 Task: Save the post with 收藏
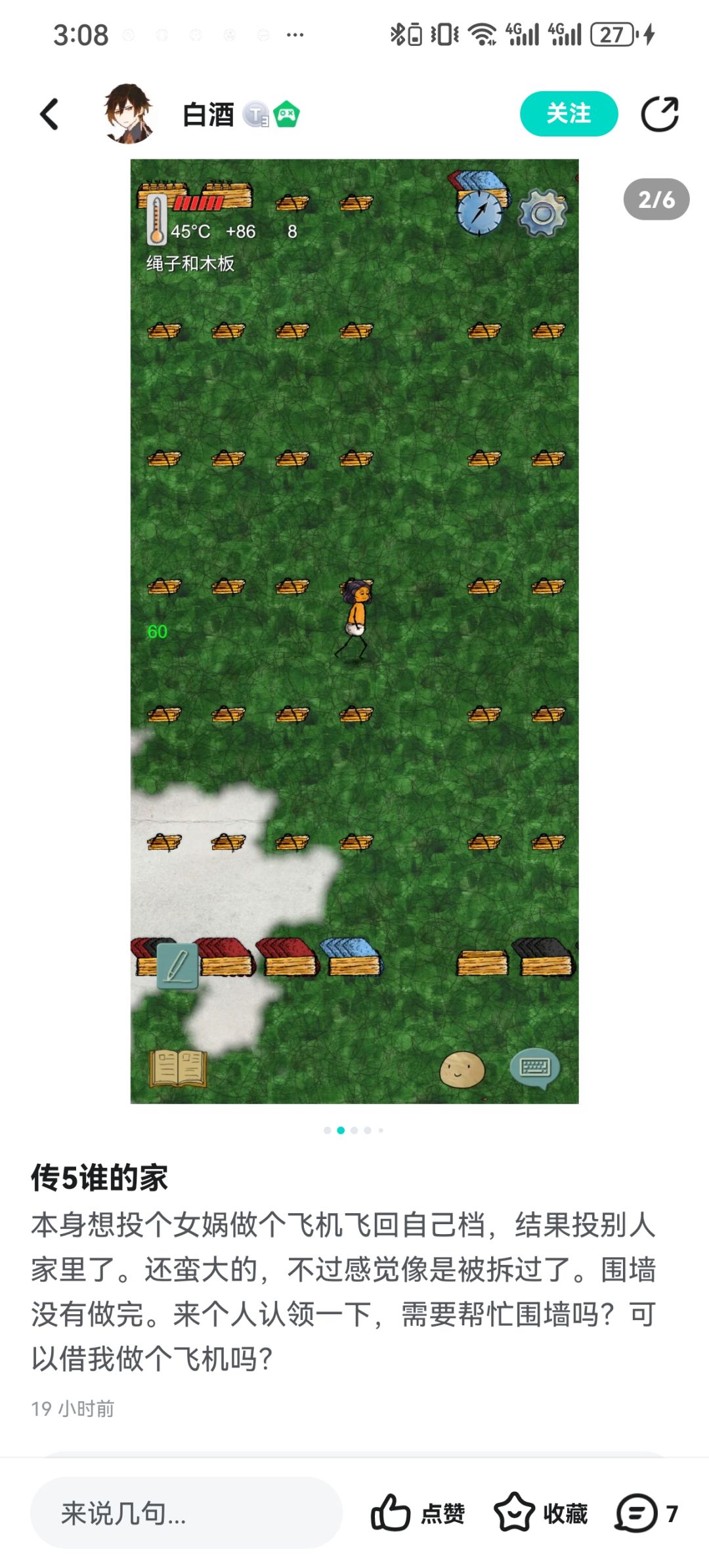click(541, 1513)
